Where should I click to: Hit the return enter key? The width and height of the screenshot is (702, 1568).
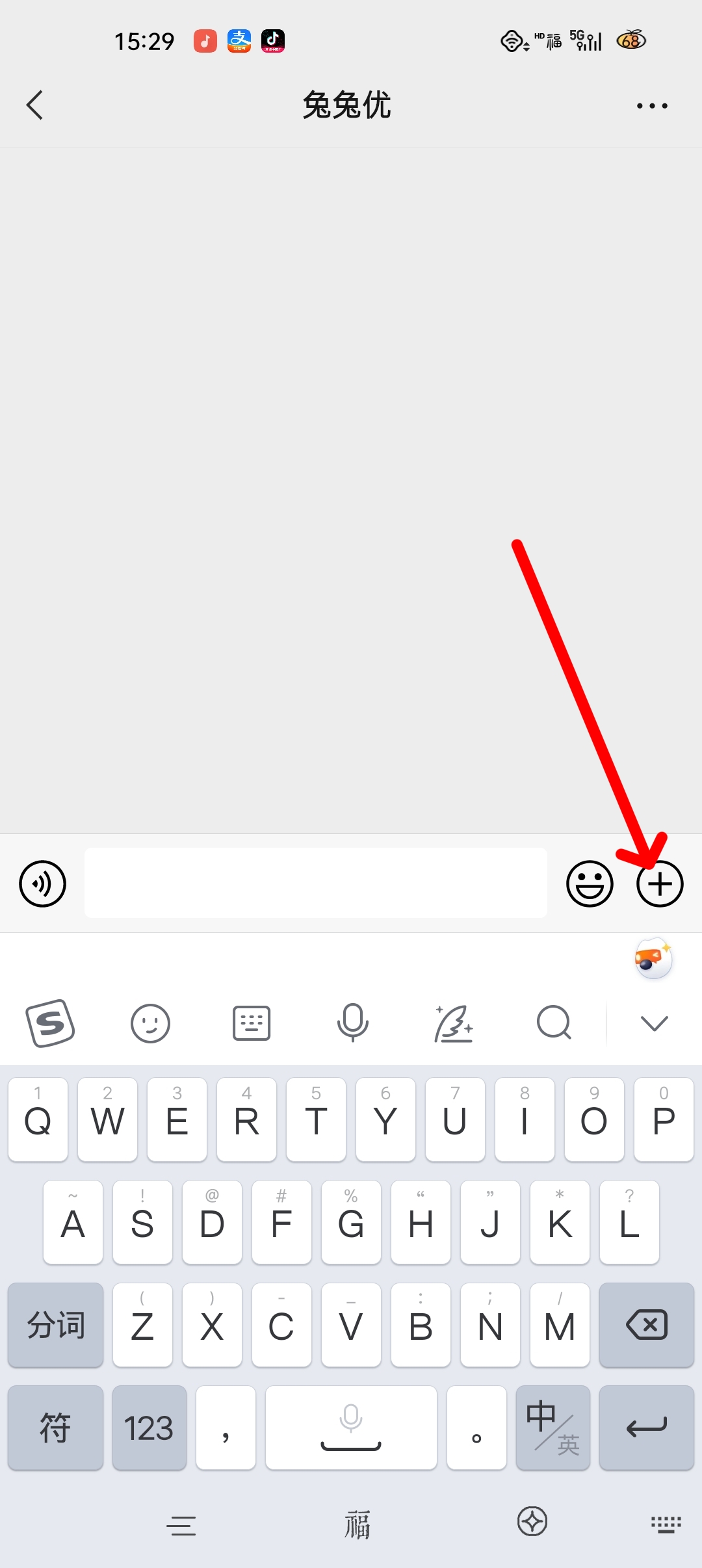646,1428
